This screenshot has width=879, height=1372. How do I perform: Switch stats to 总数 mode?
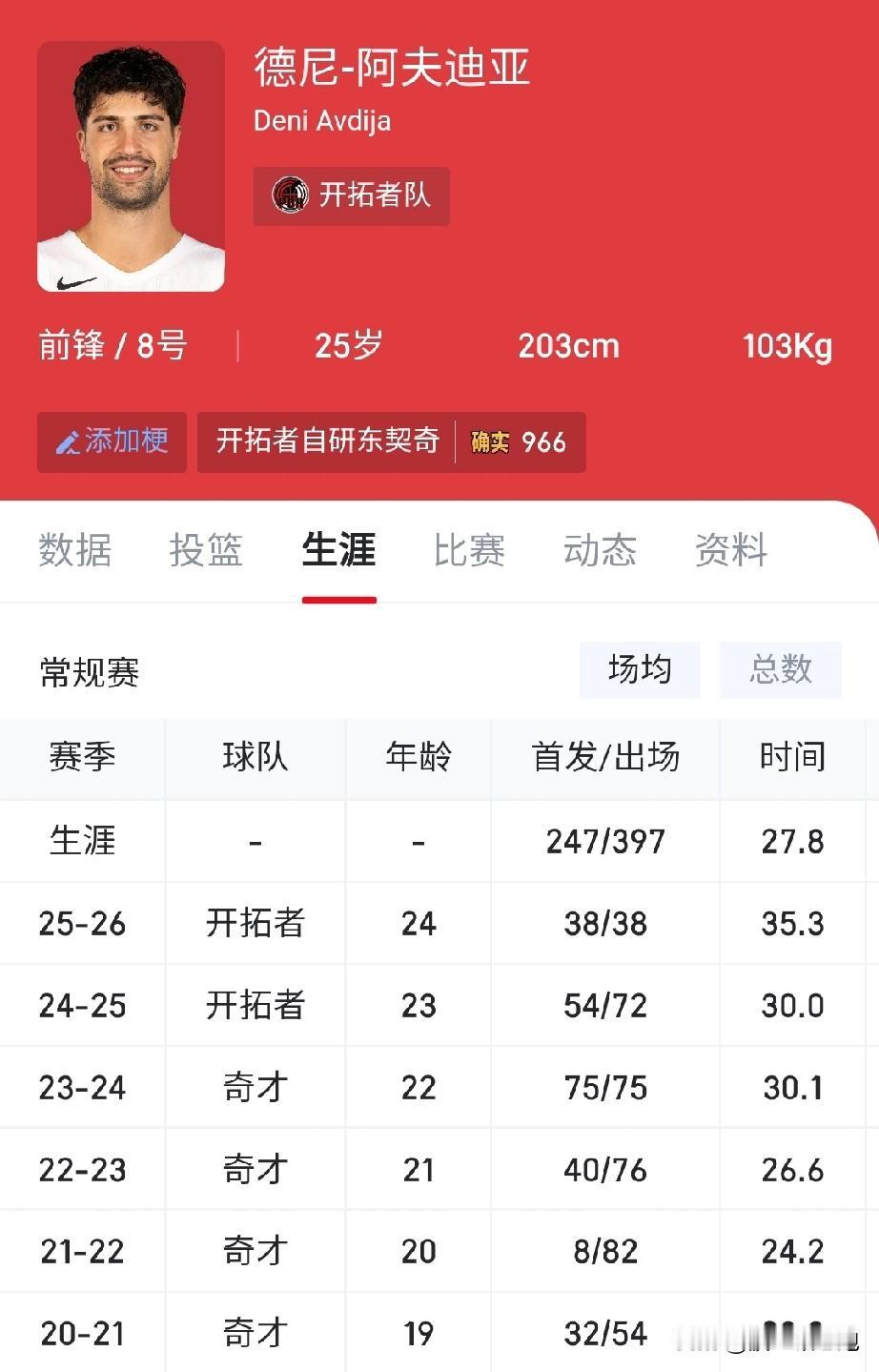pos(781,669)
